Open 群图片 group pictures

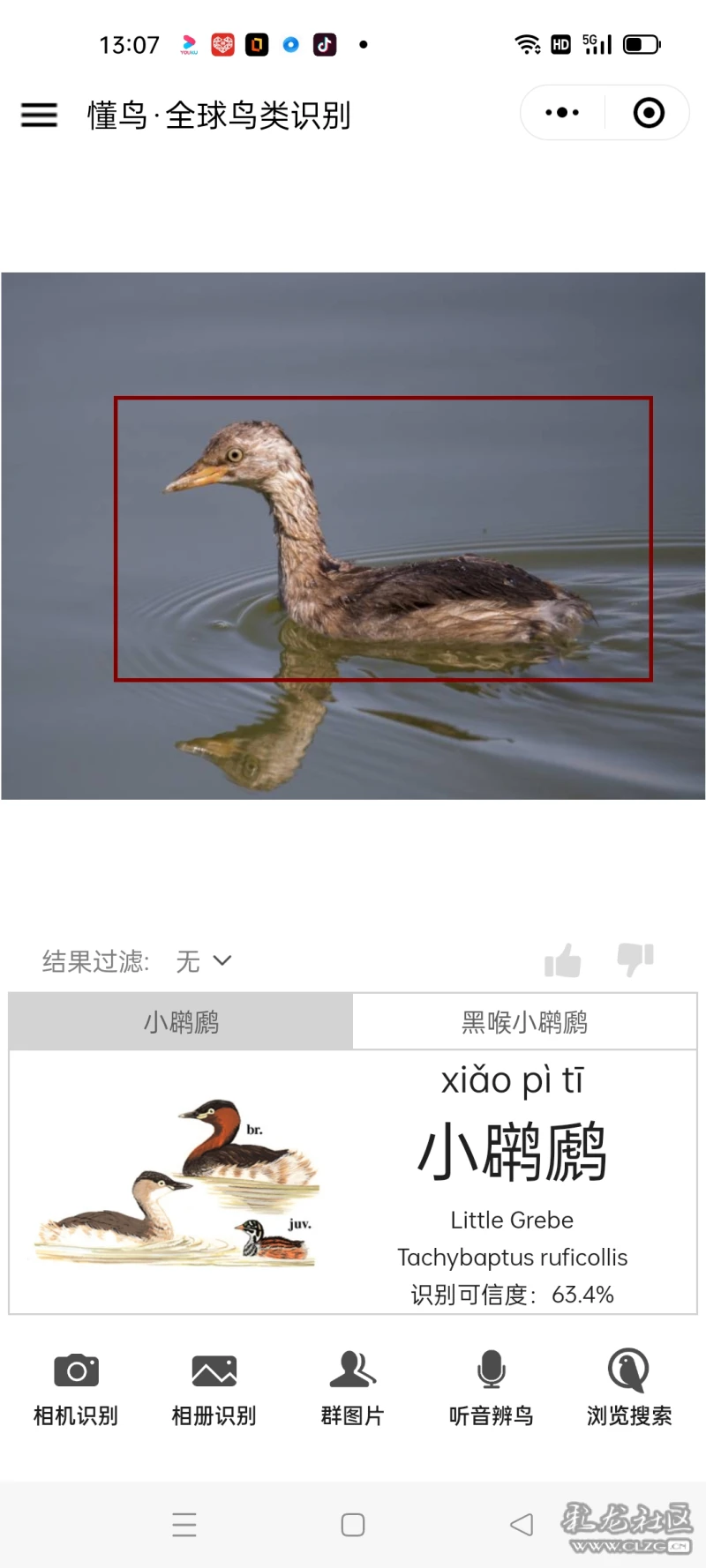(352, 1388)
